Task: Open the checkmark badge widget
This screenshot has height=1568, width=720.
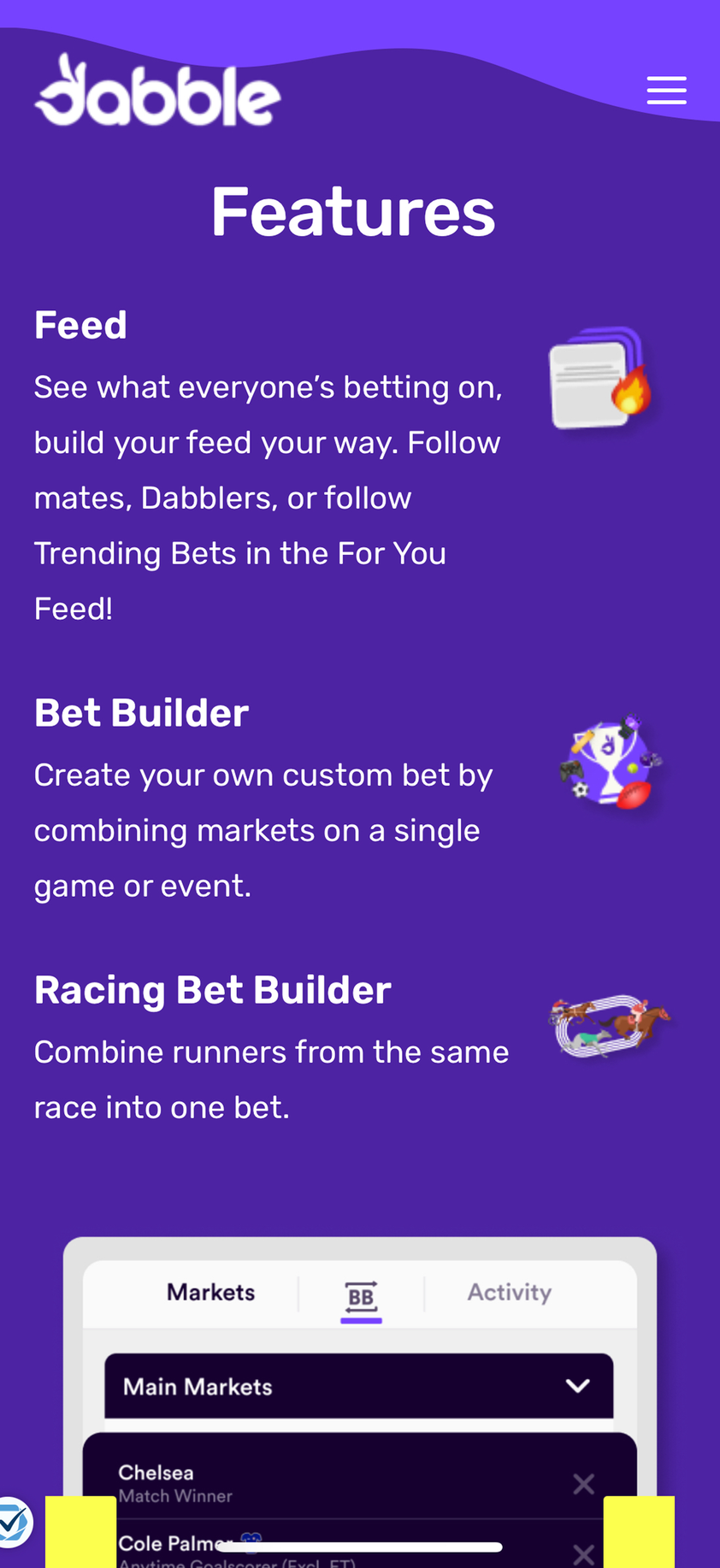Action: [x=12, y=1523]
